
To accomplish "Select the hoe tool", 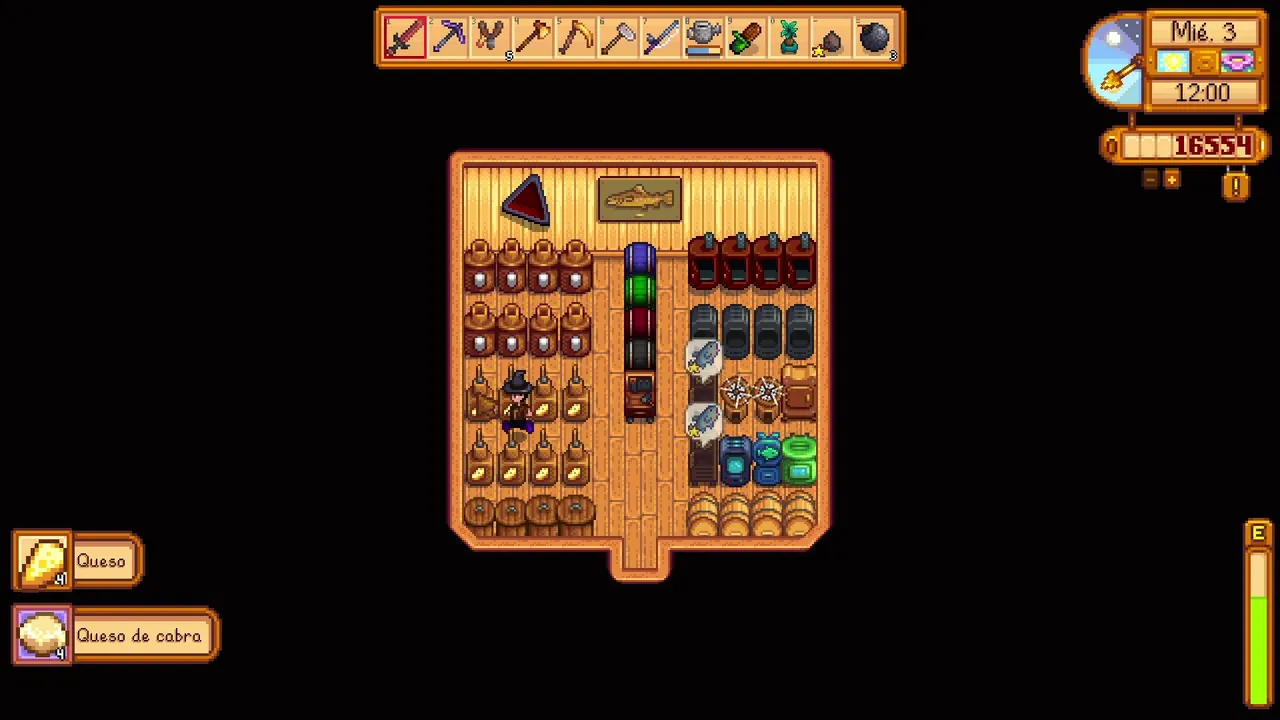I will coord(619,38).
